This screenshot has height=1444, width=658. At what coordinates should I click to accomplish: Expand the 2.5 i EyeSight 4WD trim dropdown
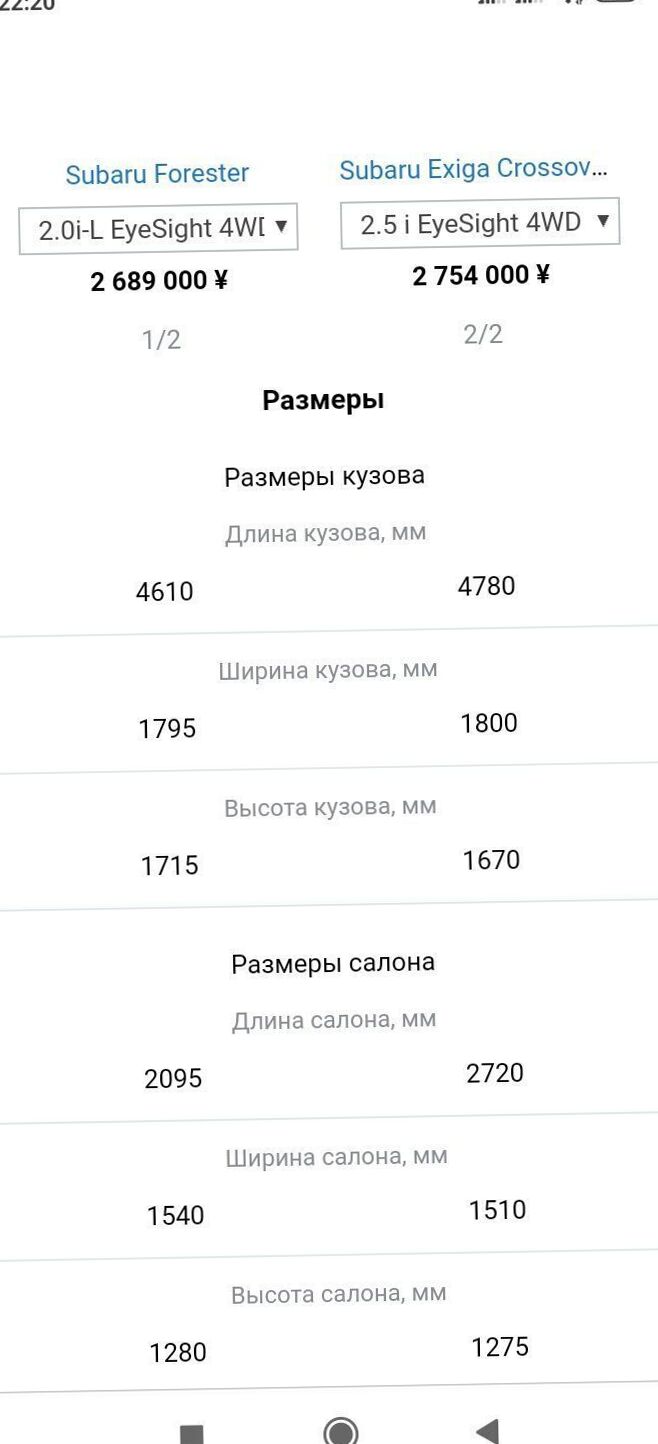point(480,223)
